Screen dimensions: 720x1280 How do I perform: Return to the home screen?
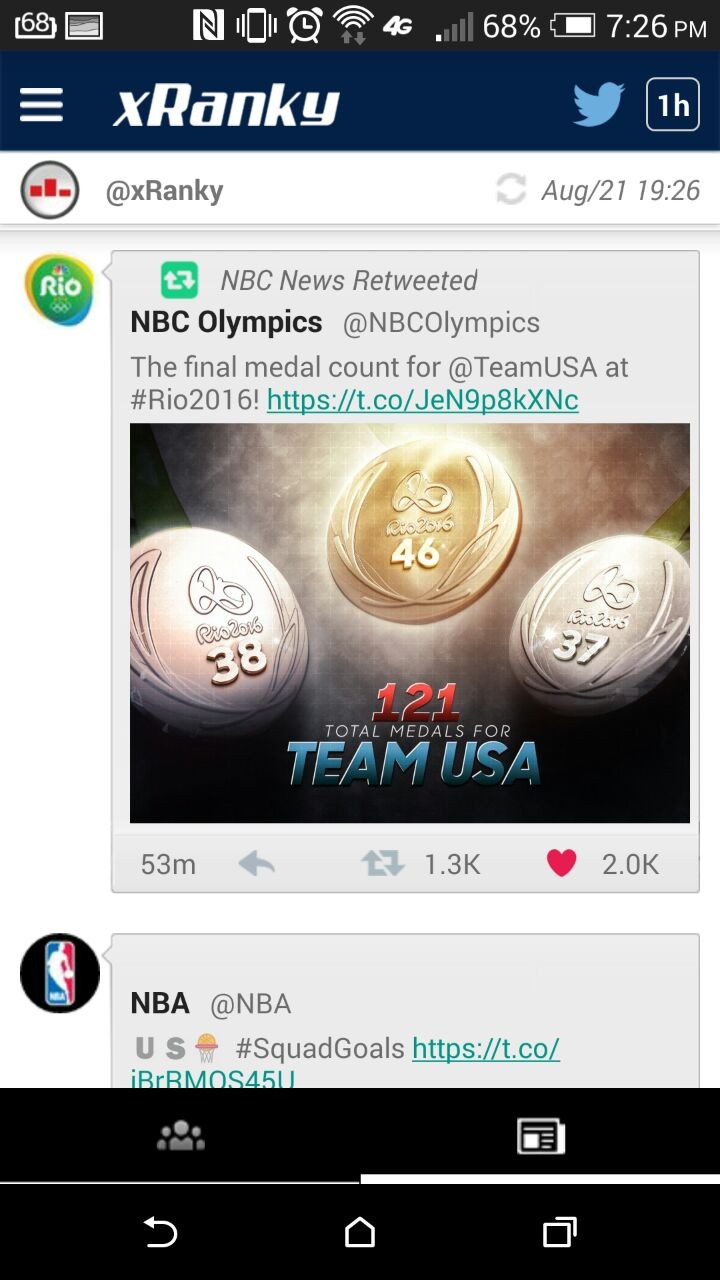360,1232
